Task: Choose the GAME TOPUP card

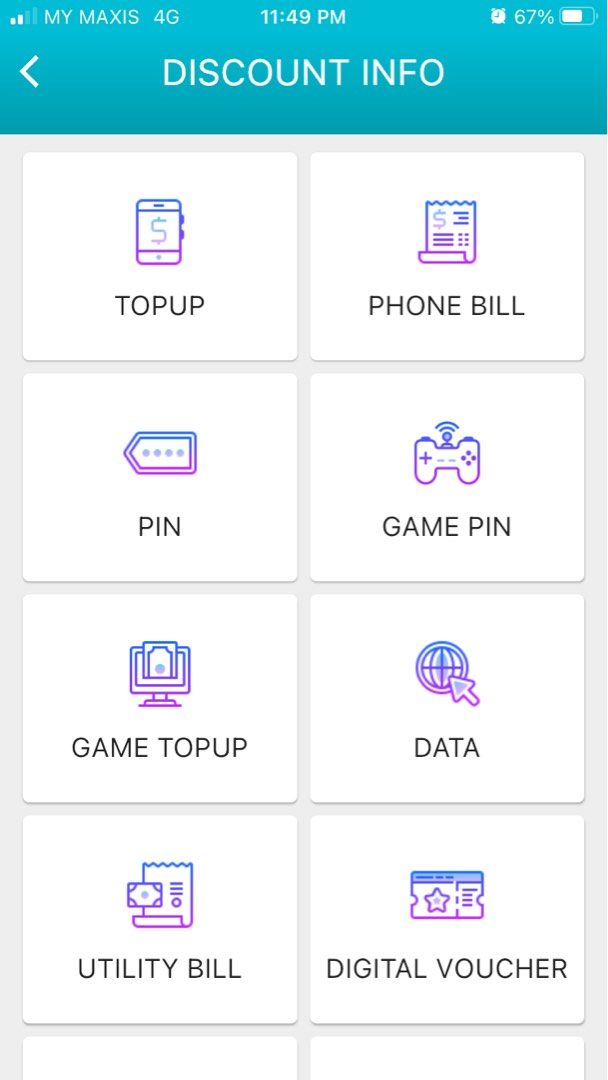Action: (x=160, y=698)
